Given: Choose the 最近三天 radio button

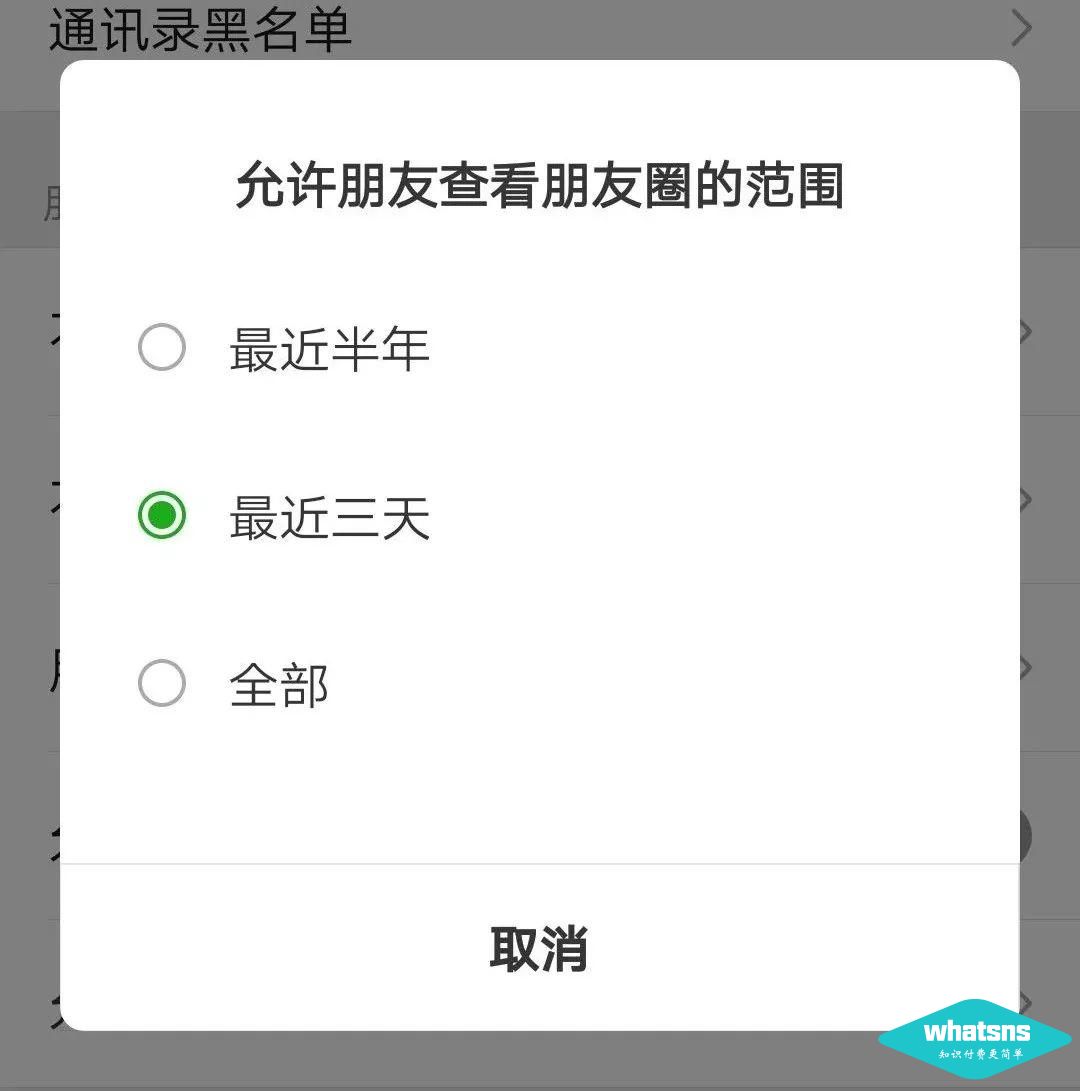Looking at the screenshot, I should [x=162, y=516].
